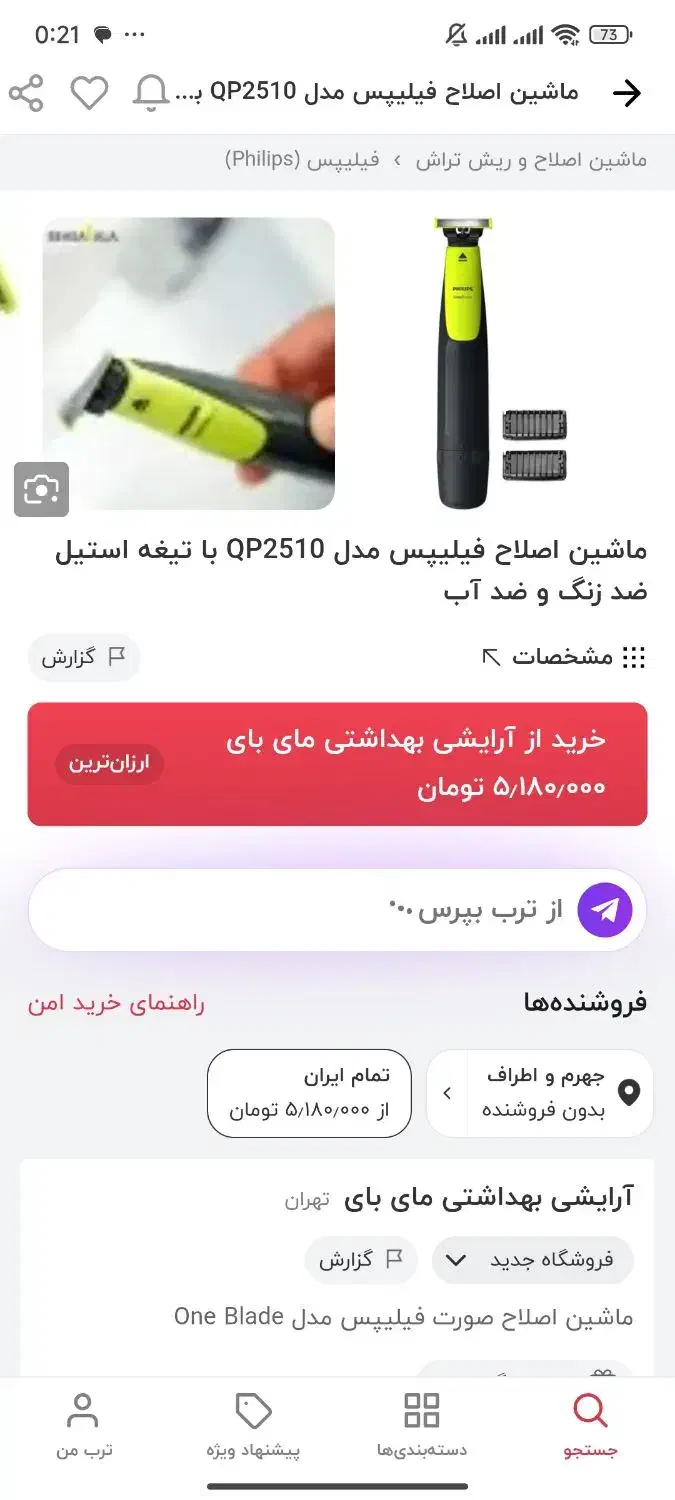Open راهنمای خرید امن link

coord(116,1003)
